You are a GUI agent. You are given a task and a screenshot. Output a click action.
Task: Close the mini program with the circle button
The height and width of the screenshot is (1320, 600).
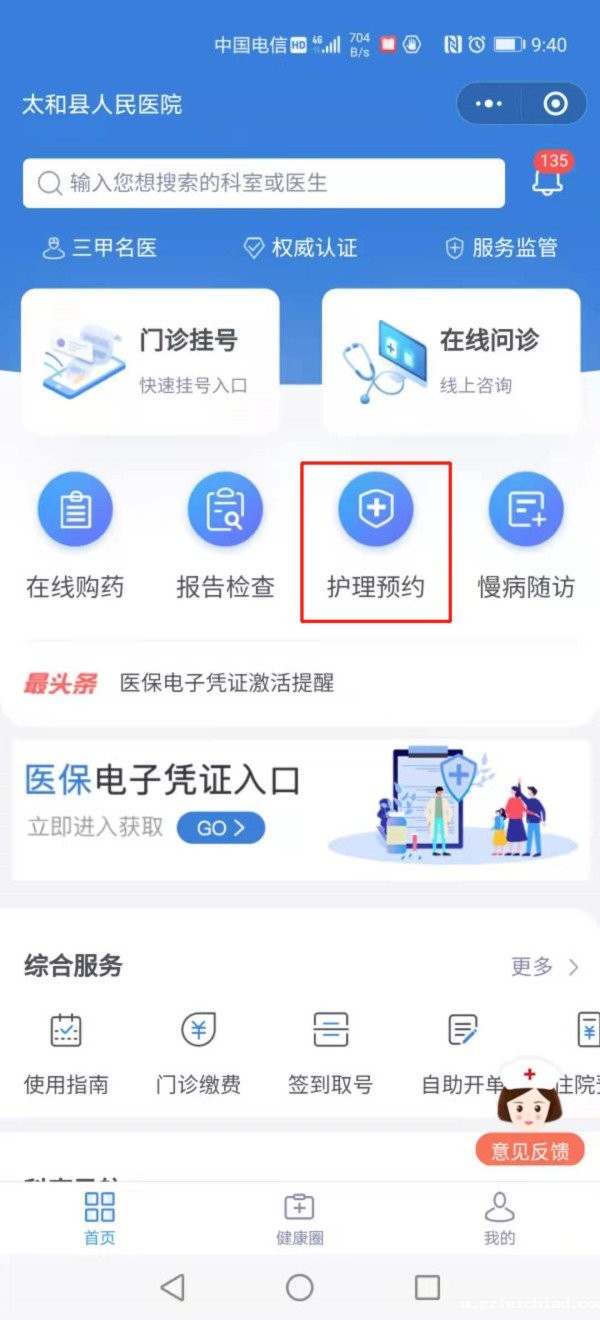pos(554,104)
